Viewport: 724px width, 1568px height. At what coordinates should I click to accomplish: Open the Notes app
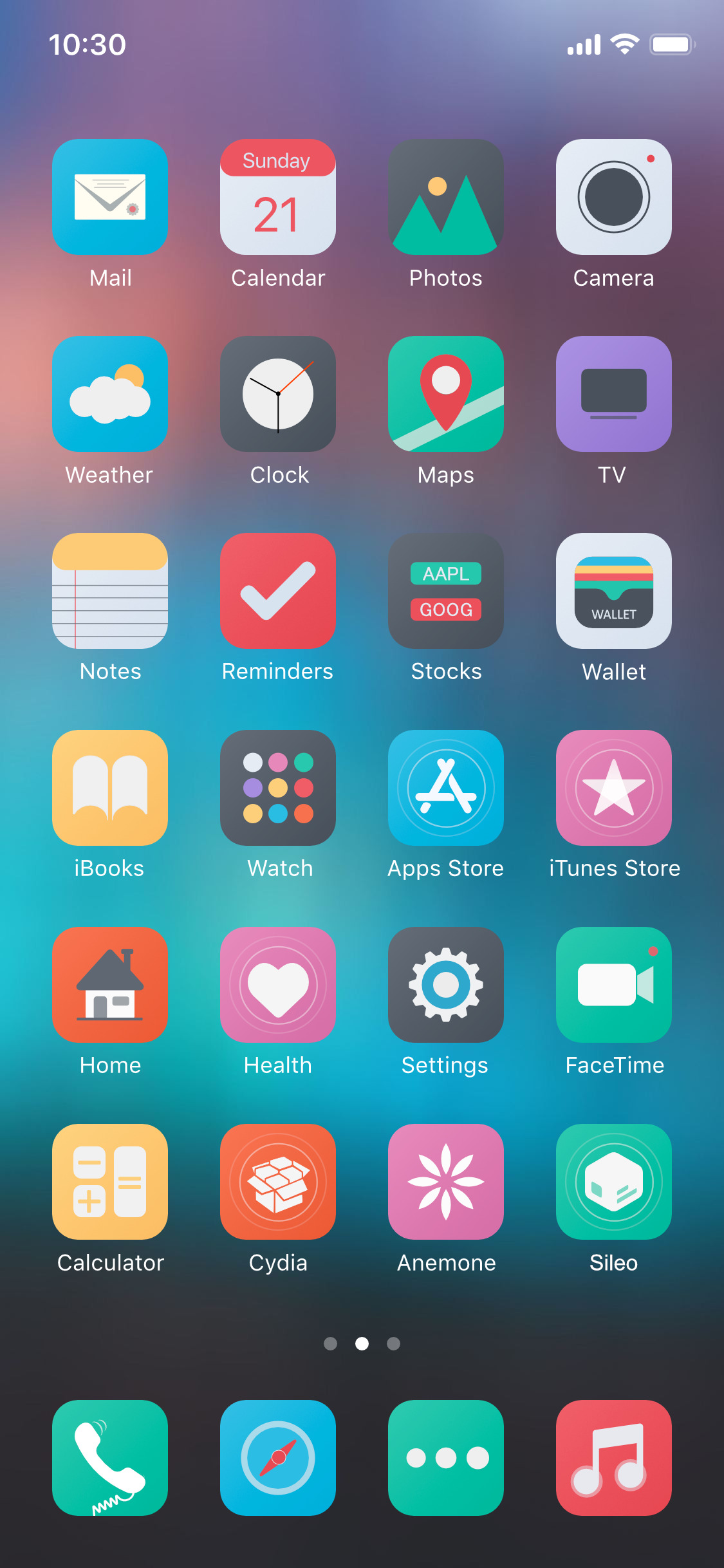[x=110, y=591]
